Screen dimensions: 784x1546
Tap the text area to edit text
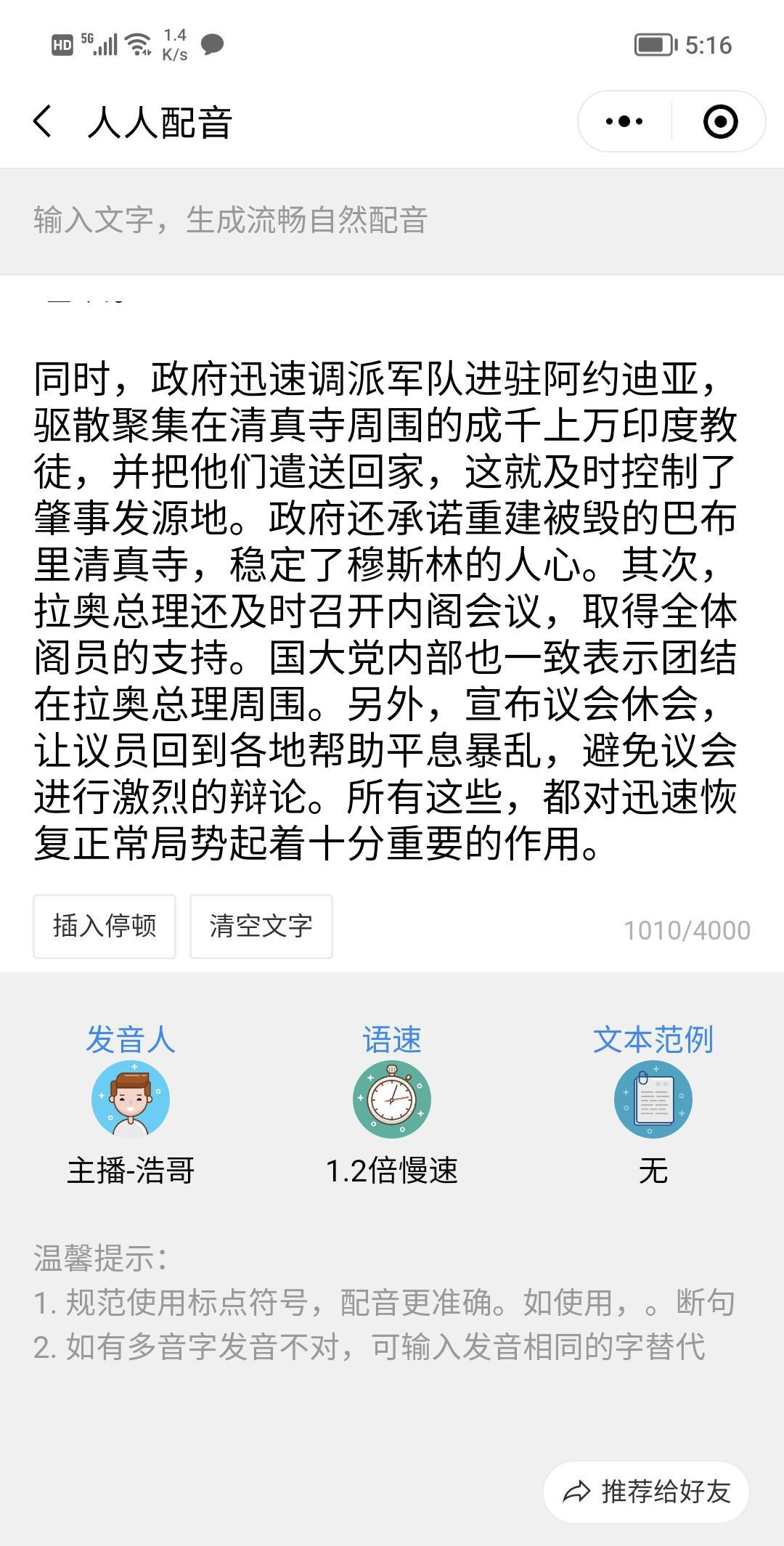click(385, 610)
